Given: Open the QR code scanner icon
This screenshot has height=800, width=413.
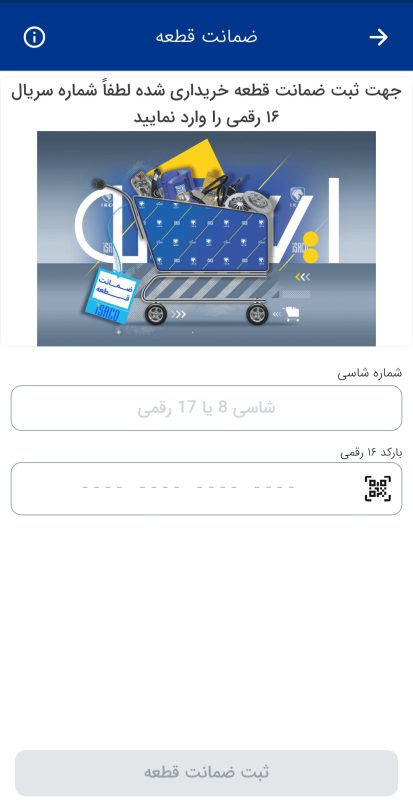Looking at the screenshot, I should click(378, 488).
